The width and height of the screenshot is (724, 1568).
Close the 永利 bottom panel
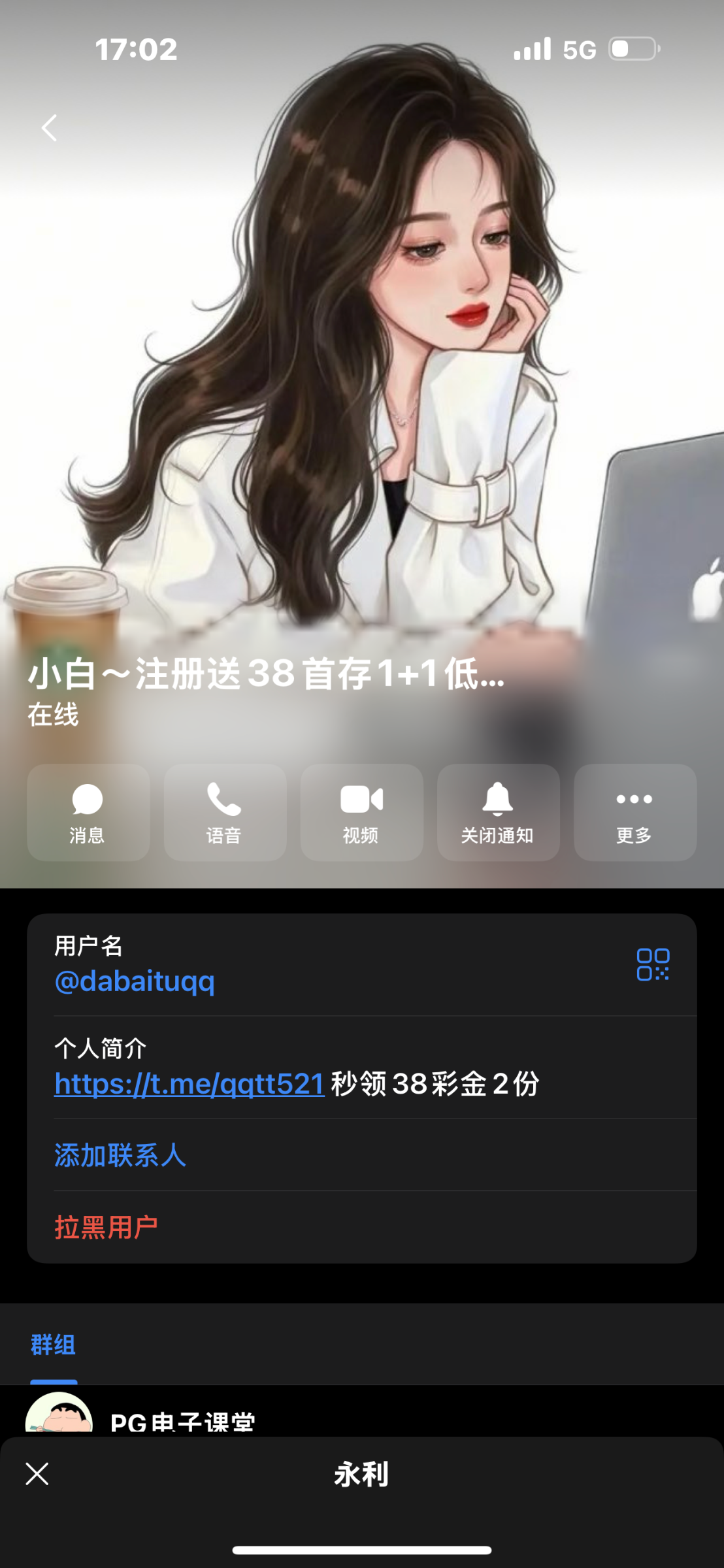(37, 1474)
